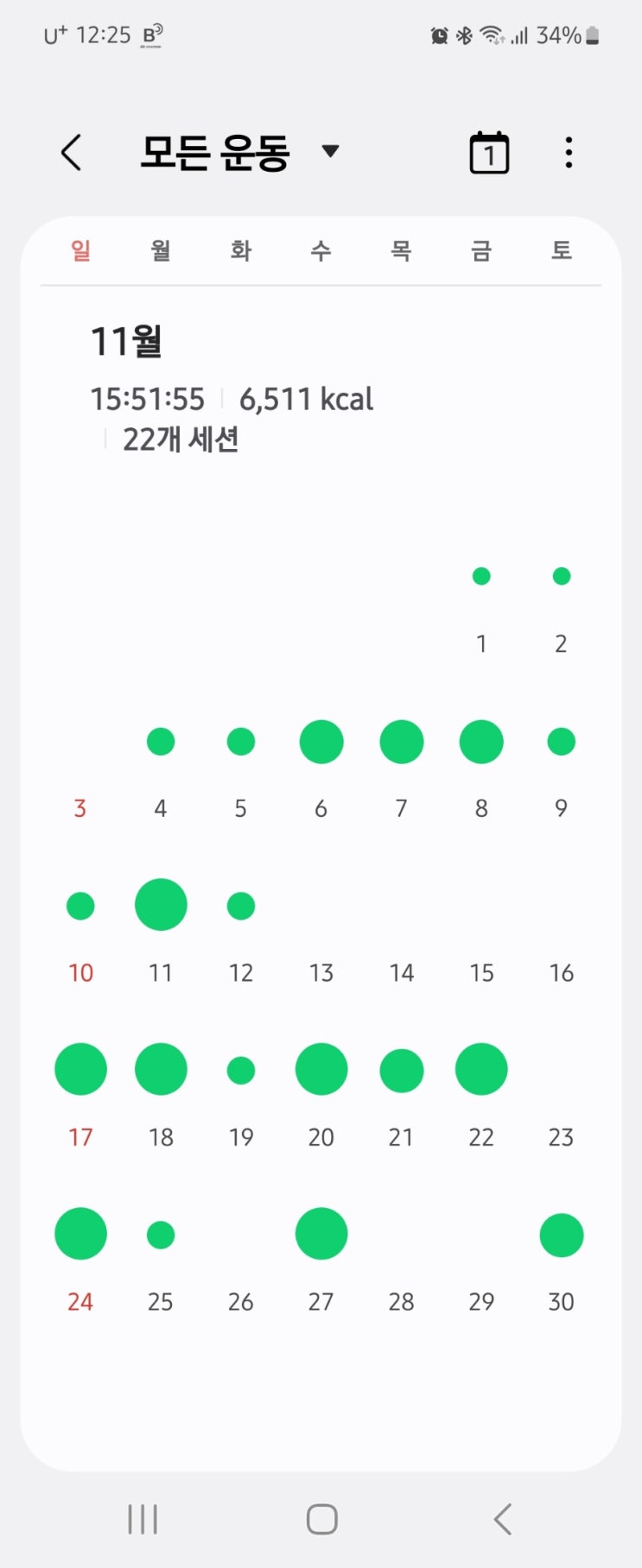Expand the 모든 운동 workout filter dropdown
The width and height of the screenshot is (642, 1568).
329,151
